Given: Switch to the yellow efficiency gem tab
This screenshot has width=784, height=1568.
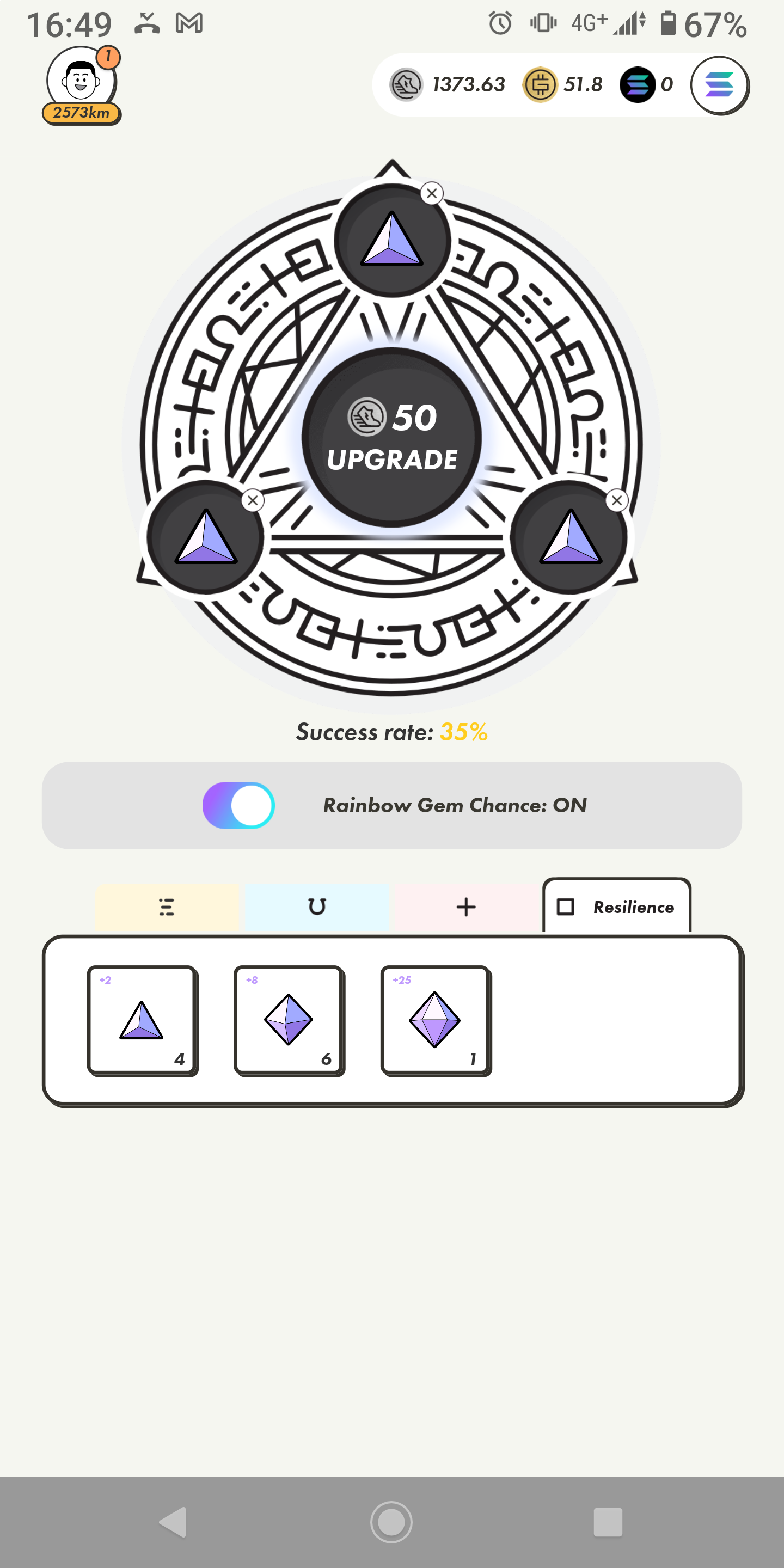Looking at the screenshot, I should pyautogui.click(x=167, y=907).
